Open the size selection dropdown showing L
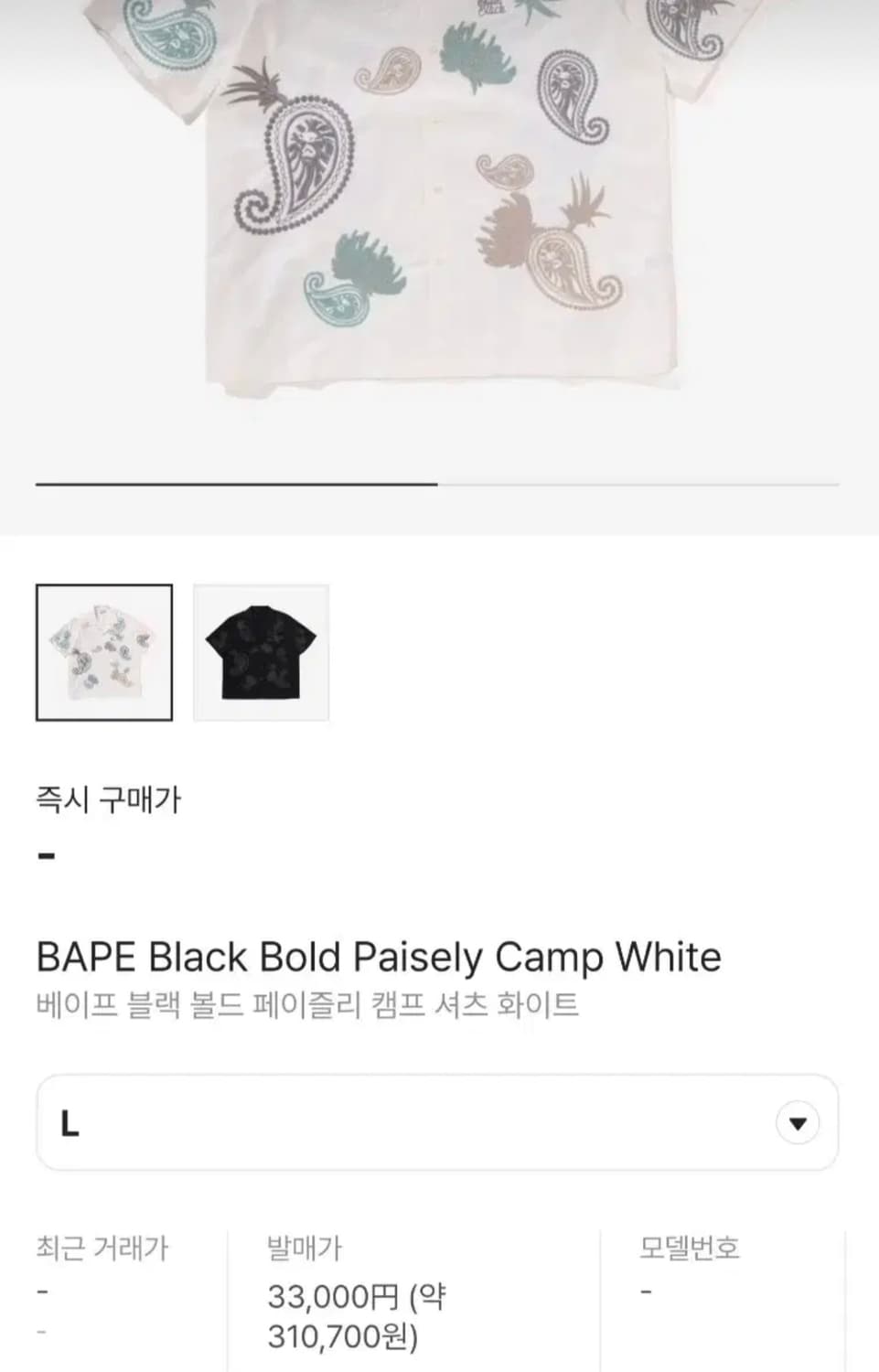This screenshot has width=879, height=1372. 439,1122
